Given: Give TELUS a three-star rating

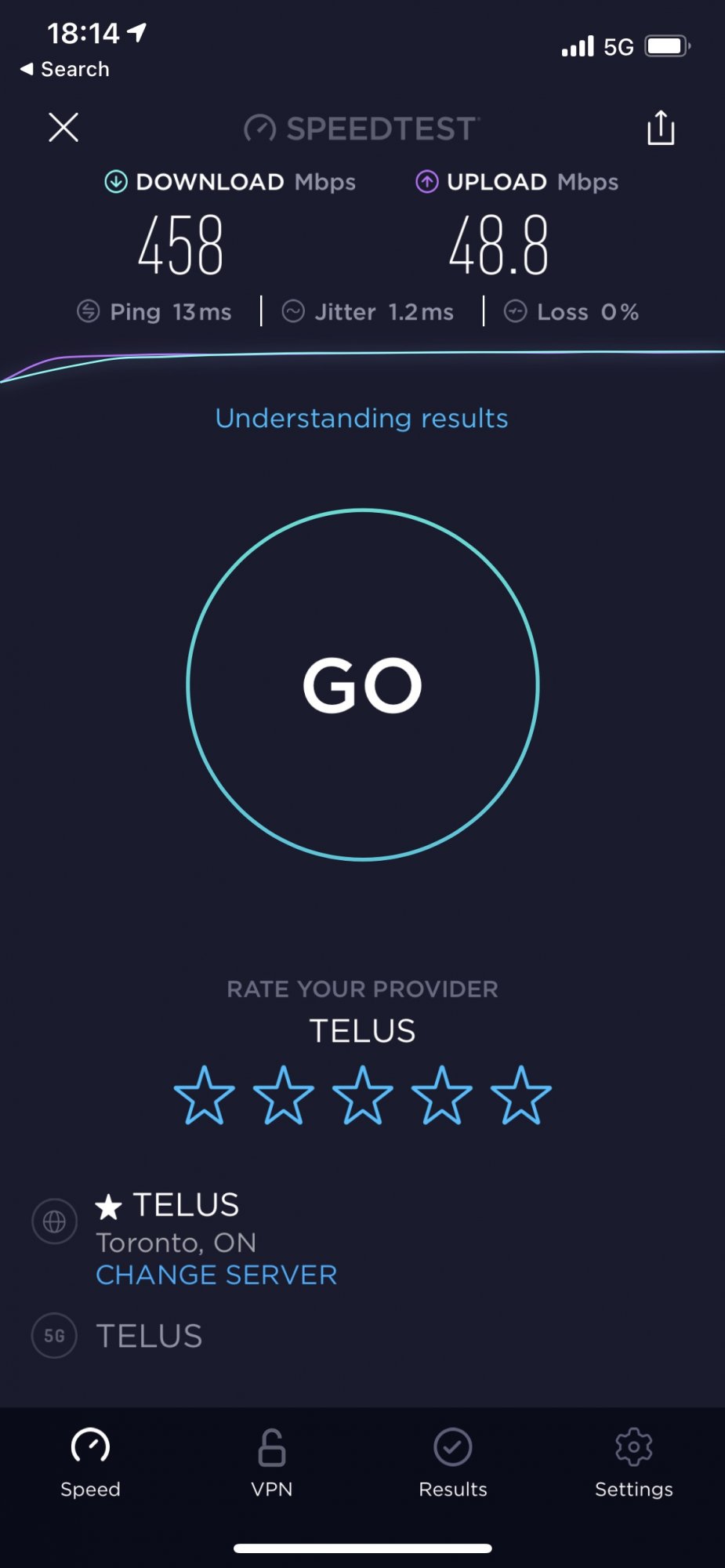Looking at the screenshot, I should click(x=363, y=1095).
